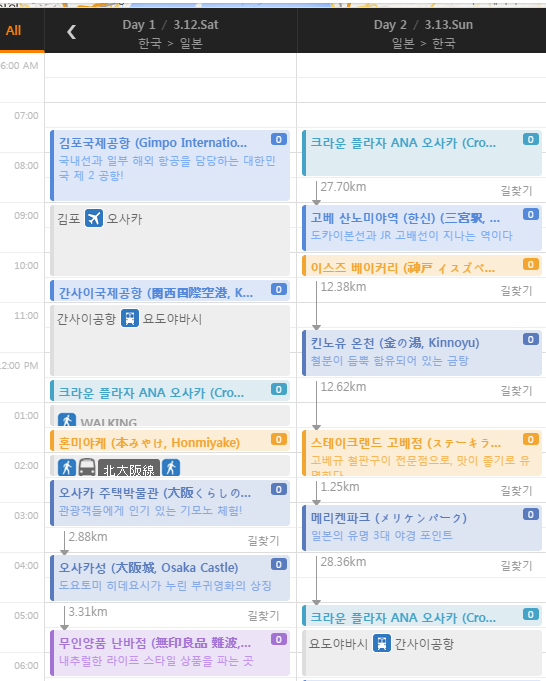Select the 혼미야케 Honmiyake card
The height and width of the screenshot is (681, 546).
[x=170, y=441]
